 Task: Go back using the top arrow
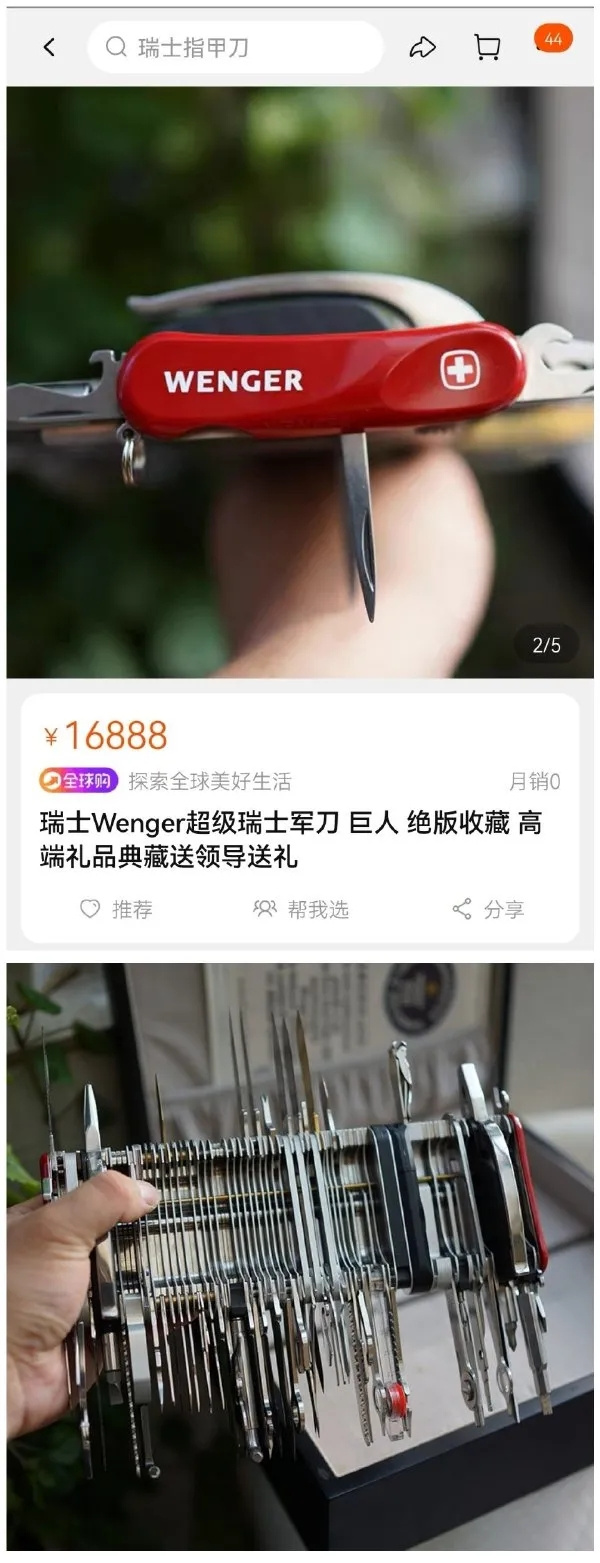[x=49, y=47]
